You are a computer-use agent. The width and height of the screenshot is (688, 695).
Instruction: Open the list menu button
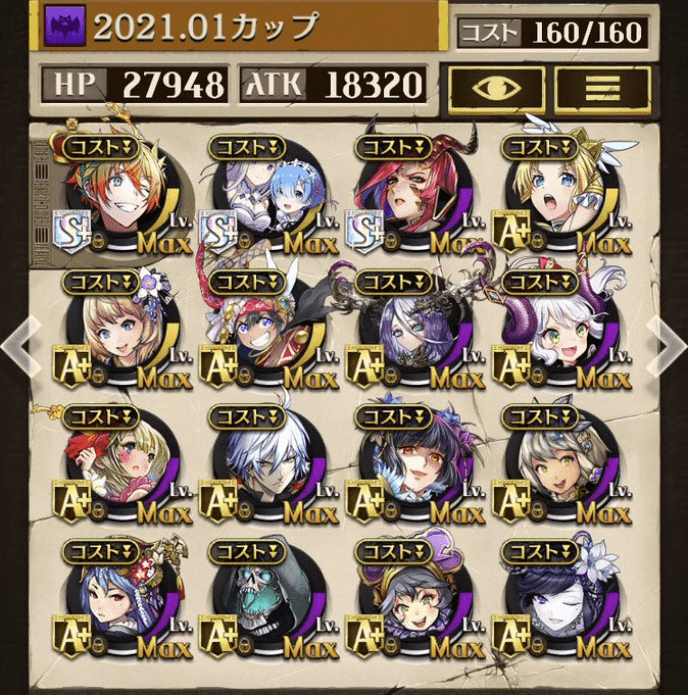(601, 88)
